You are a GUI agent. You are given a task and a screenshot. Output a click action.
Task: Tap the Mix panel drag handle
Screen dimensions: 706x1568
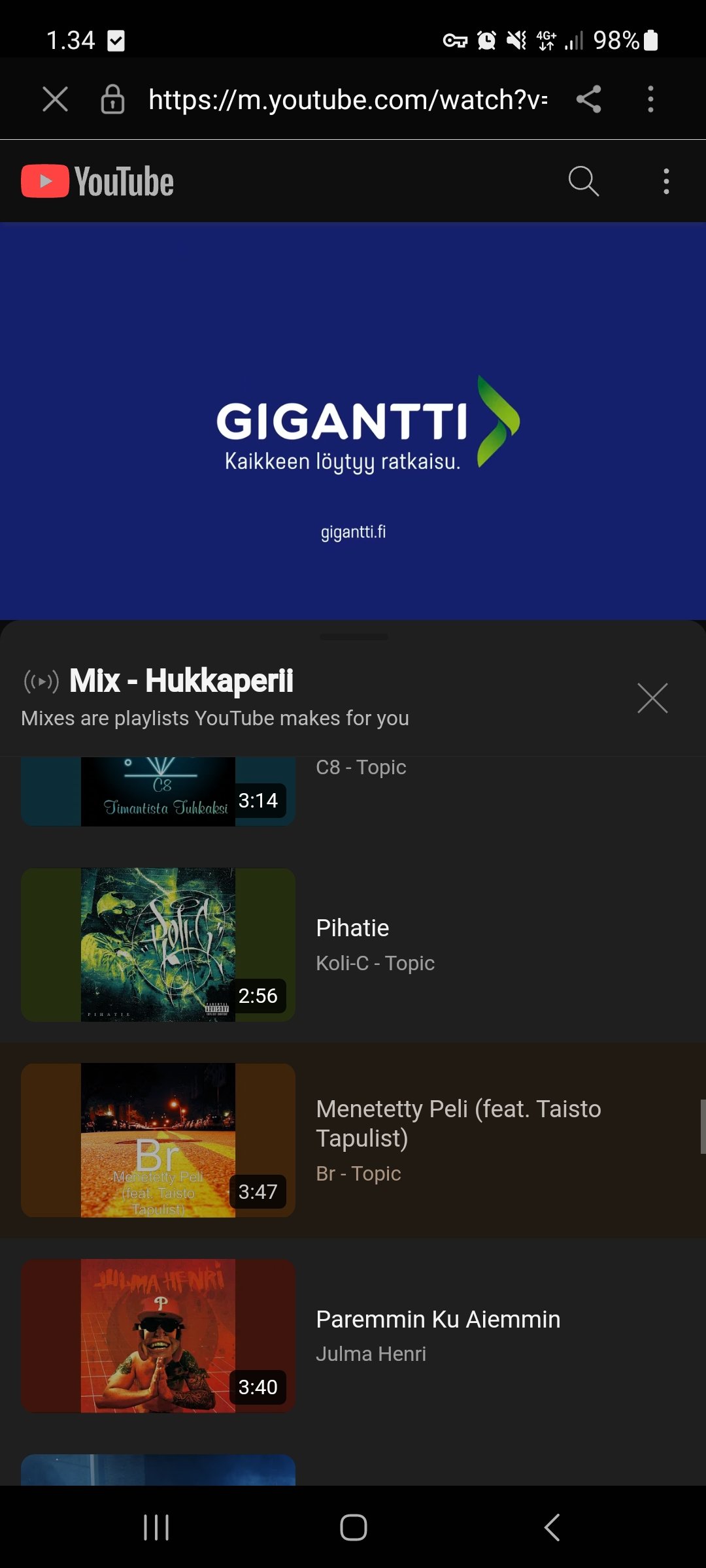tap(353, 635)
